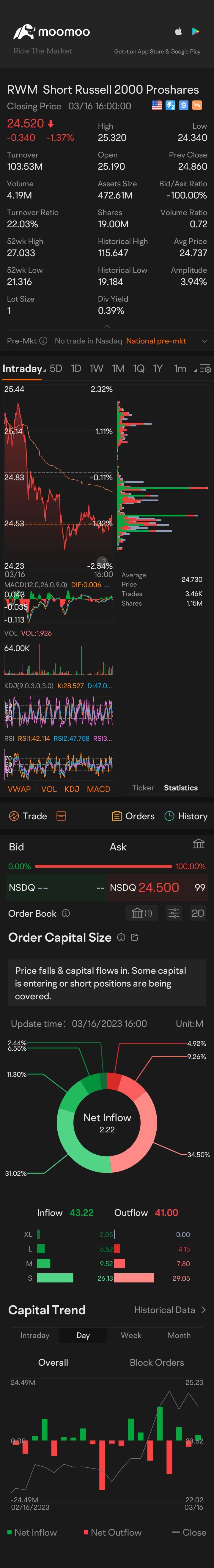Open the Orders section

click(x=133, y=816)
